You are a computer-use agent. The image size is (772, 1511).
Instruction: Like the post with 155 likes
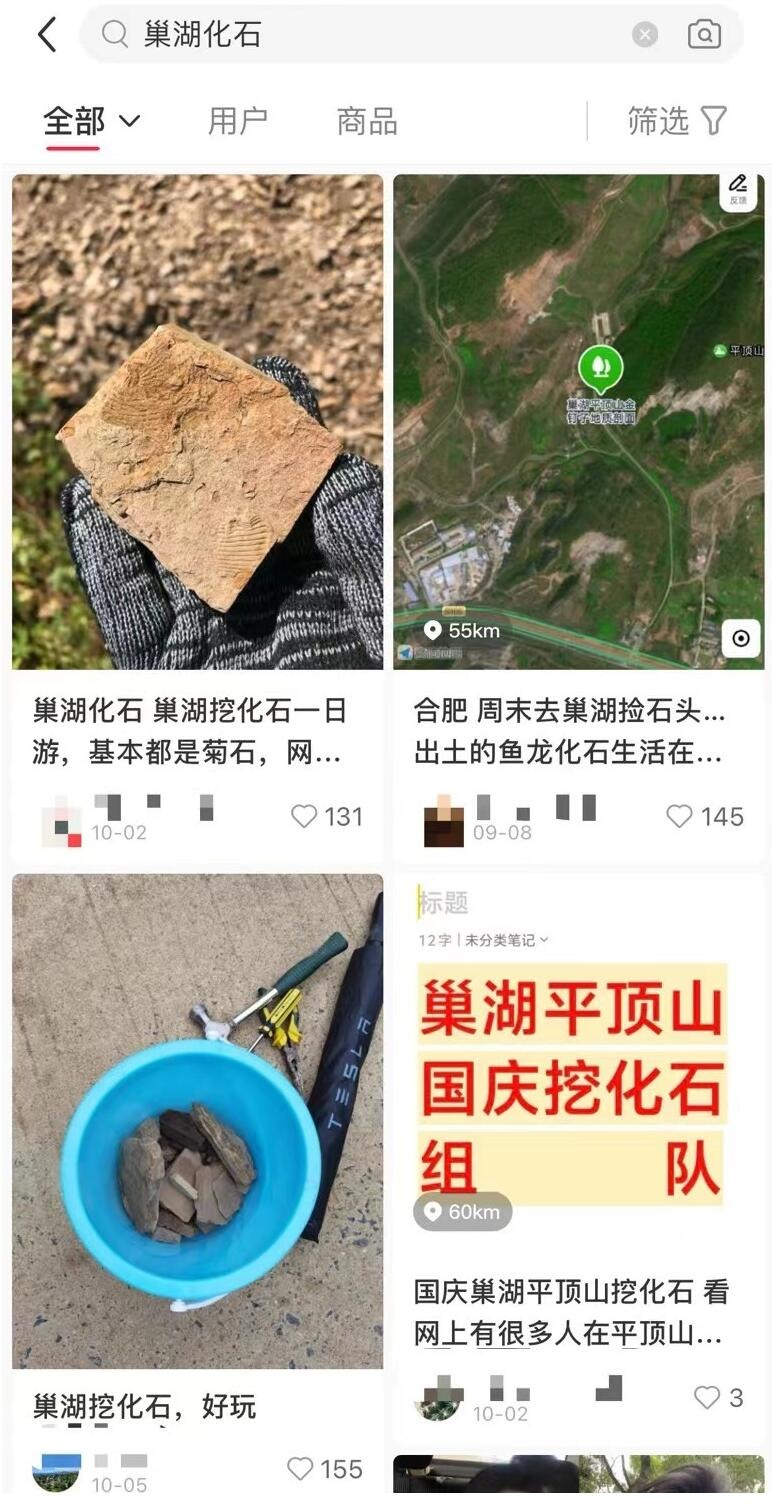tap(325, 1468)
